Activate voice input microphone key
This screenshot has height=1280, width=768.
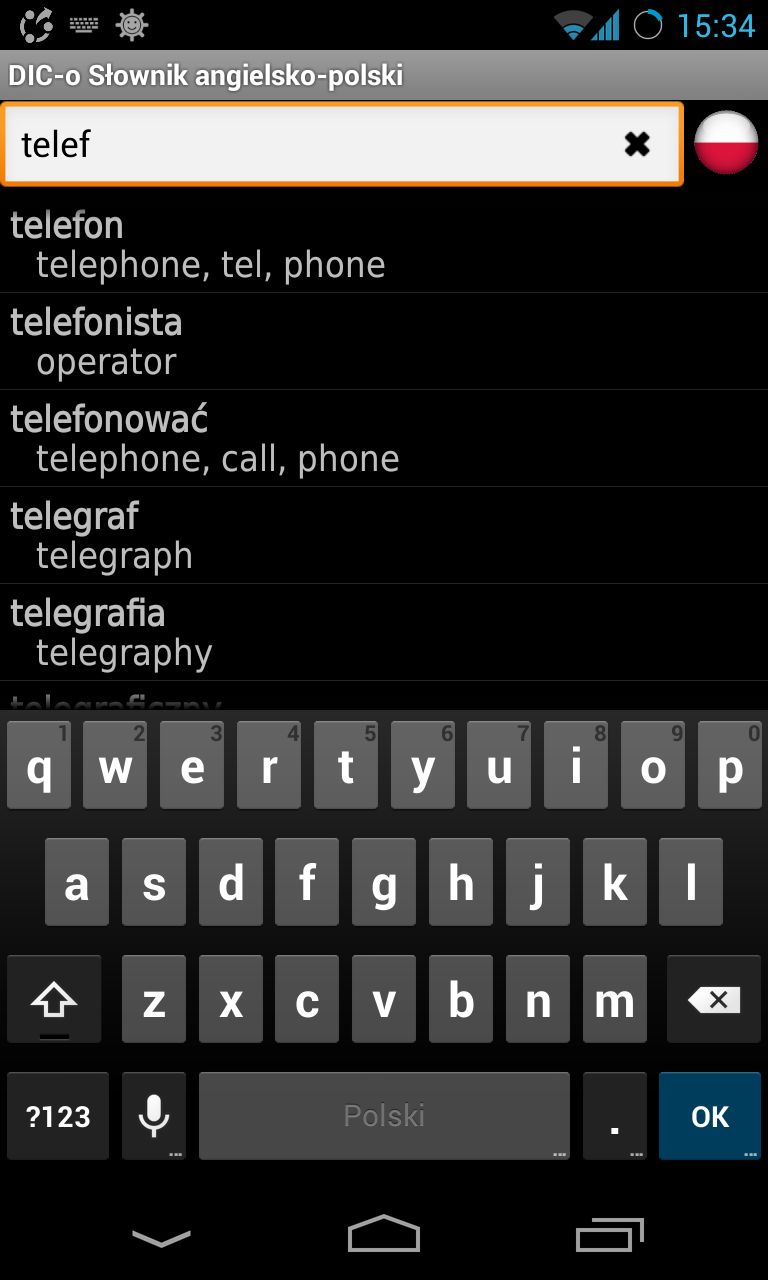click(154, 1116)
